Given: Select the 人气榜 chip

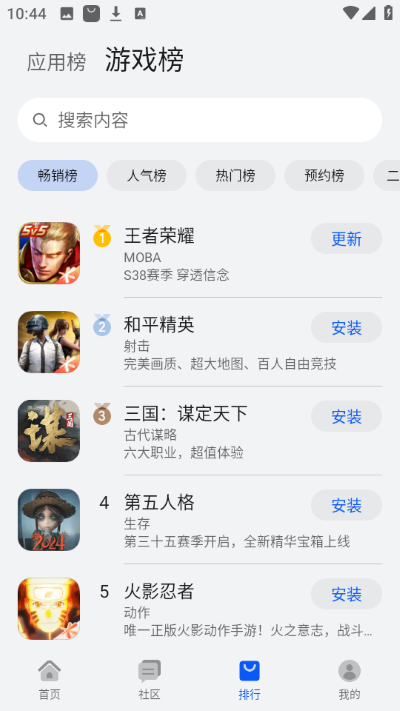Looking at the screenshot, I should tap(146, 175).
